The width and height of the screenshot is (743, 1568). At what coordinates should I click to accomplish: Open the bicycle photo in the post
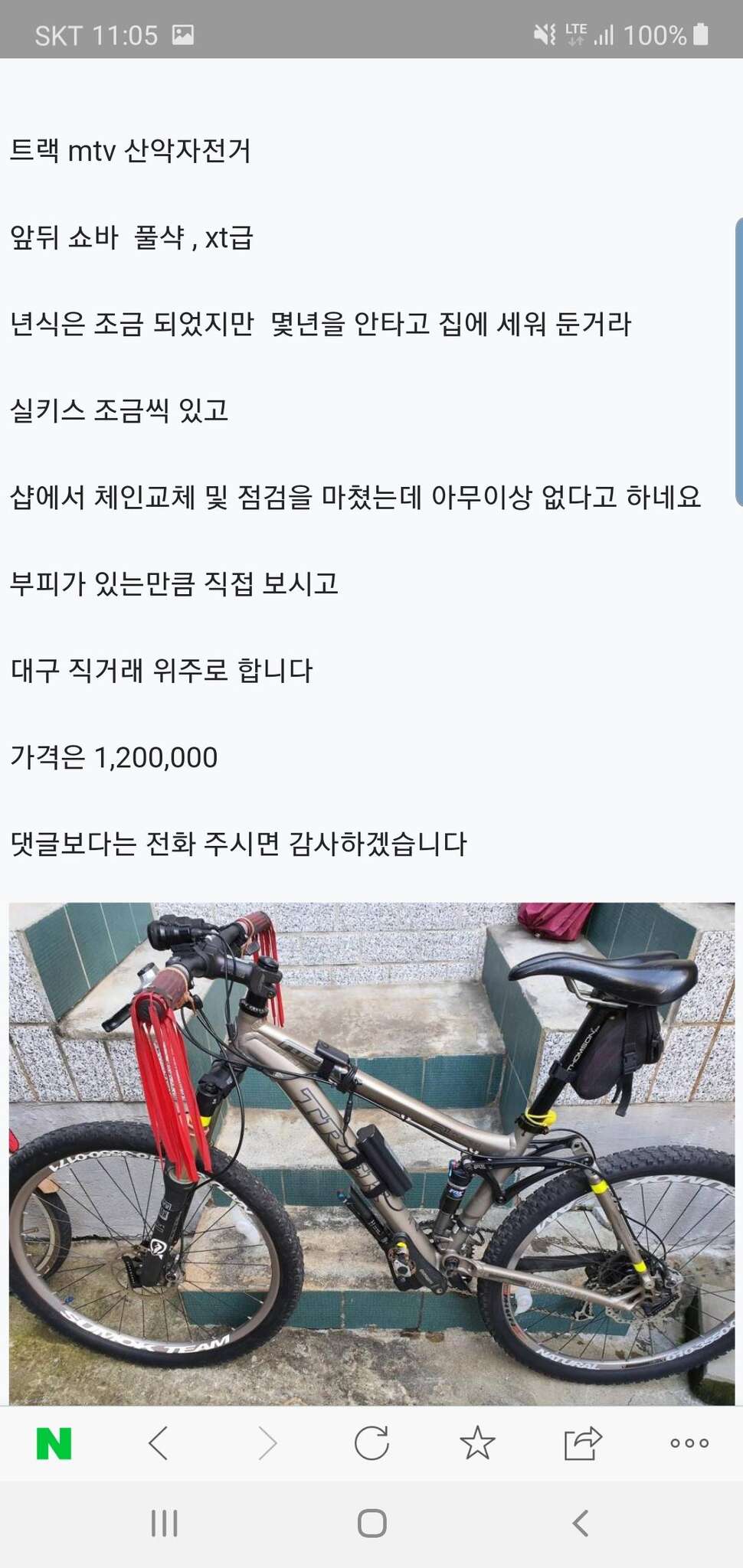(371, 1154)
